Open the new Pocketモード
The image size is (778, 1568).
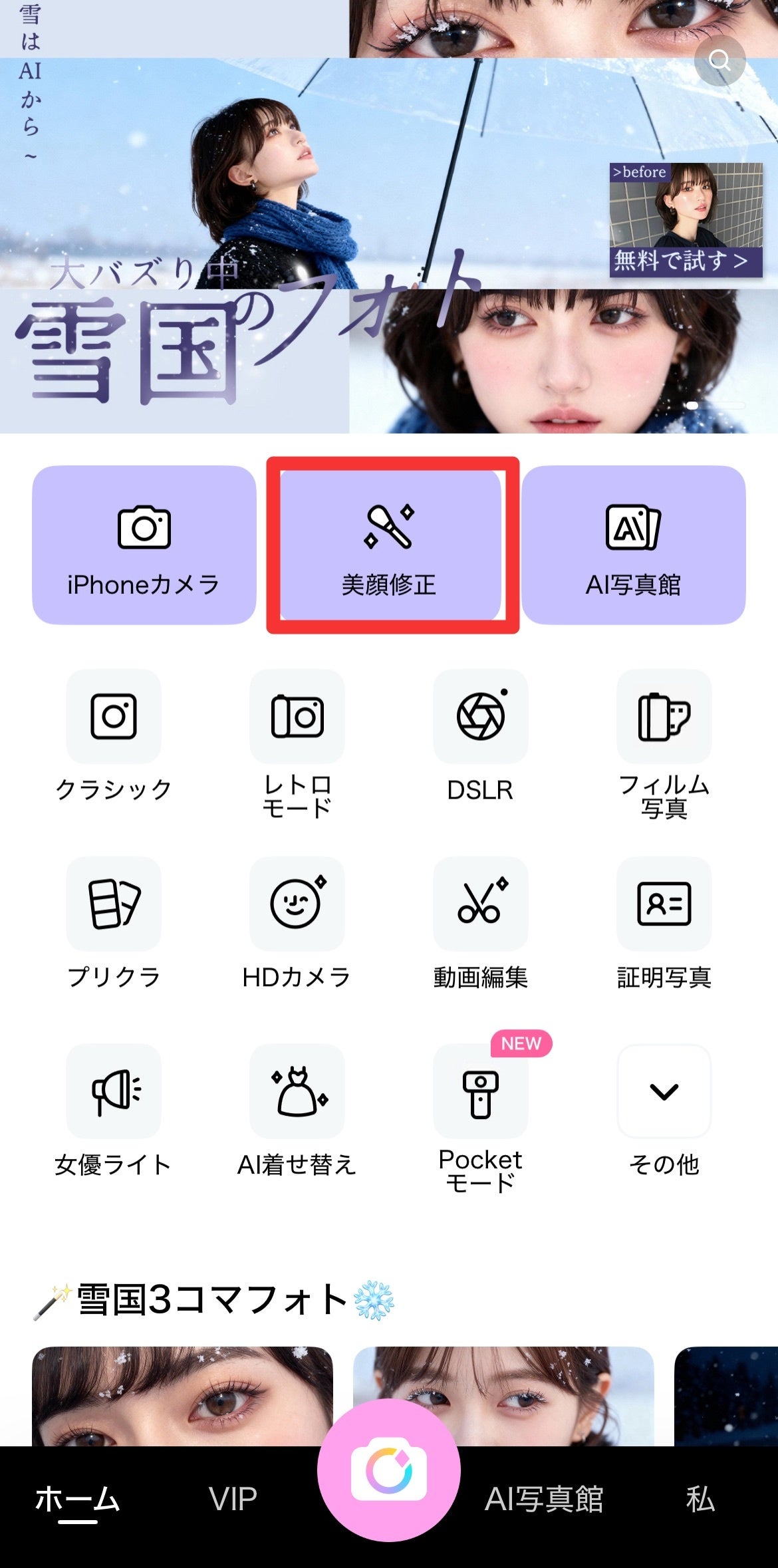(x=480, y=1092)
